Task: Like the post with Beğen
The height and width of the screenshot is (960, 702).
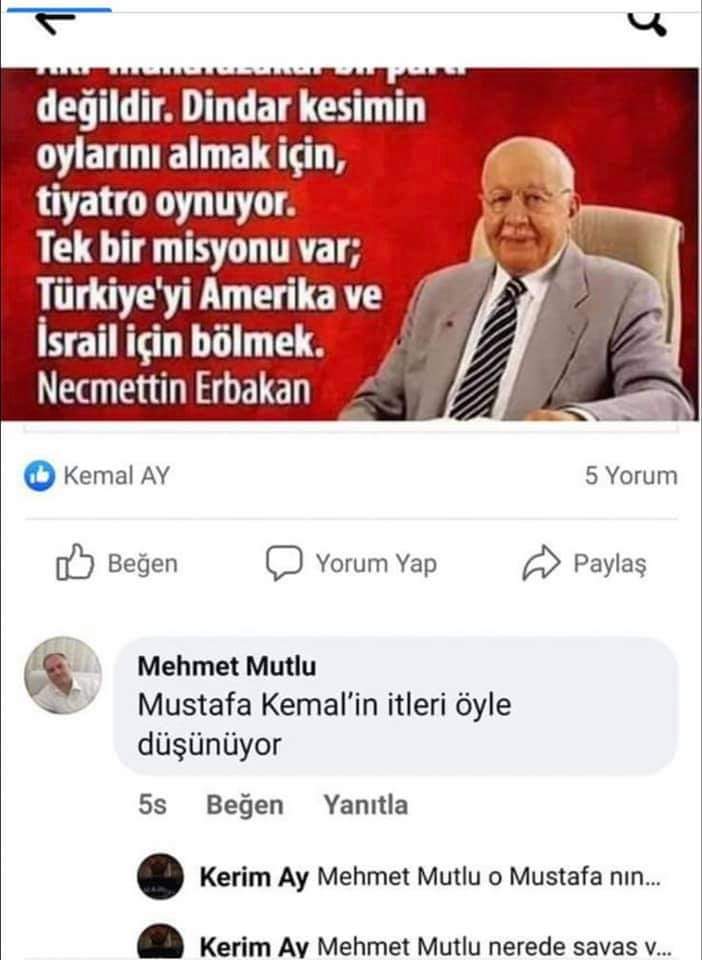Action: point(117,564)
